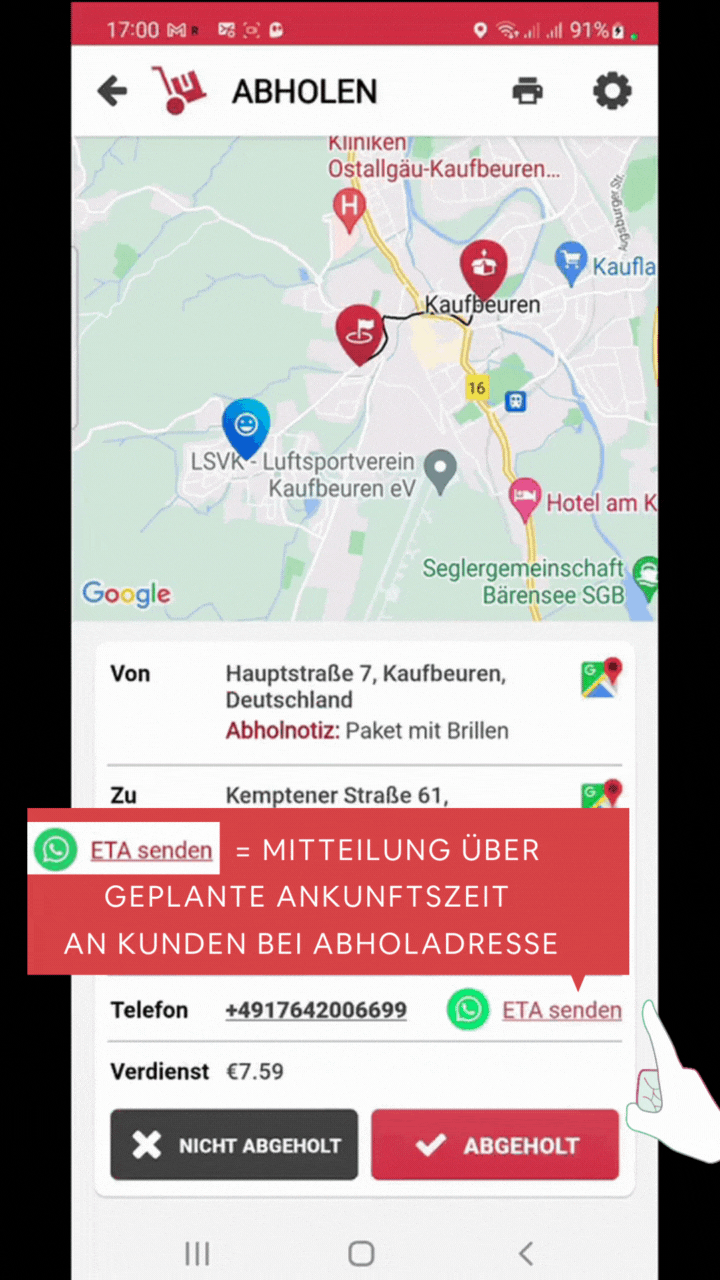Image resolution: width=720 pixels, height=1280 pixels.
Task: Go to the home screen via the navigation bar
Action: 361,1253
